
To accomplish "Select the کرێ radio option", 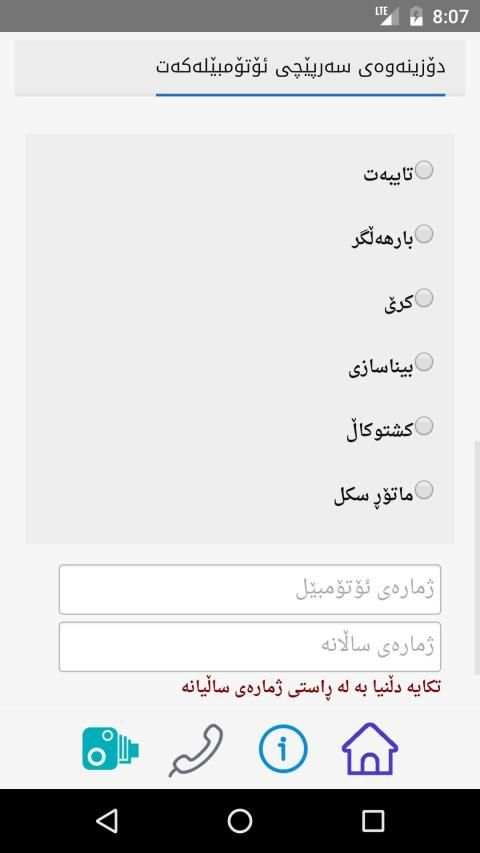I will tap(424, 298).
